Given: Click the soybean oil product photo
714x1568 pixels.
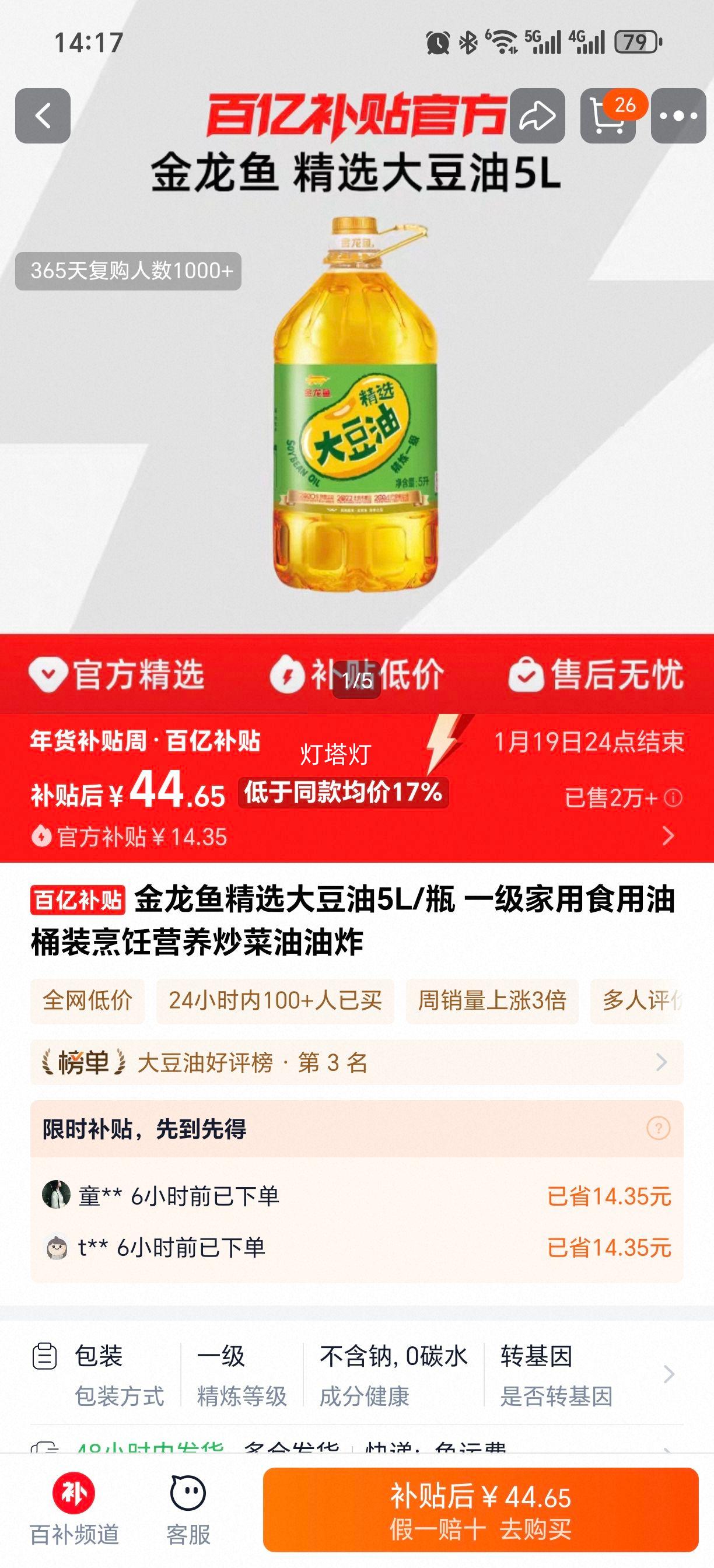Looking at the screenshot, I should point(356,414).
